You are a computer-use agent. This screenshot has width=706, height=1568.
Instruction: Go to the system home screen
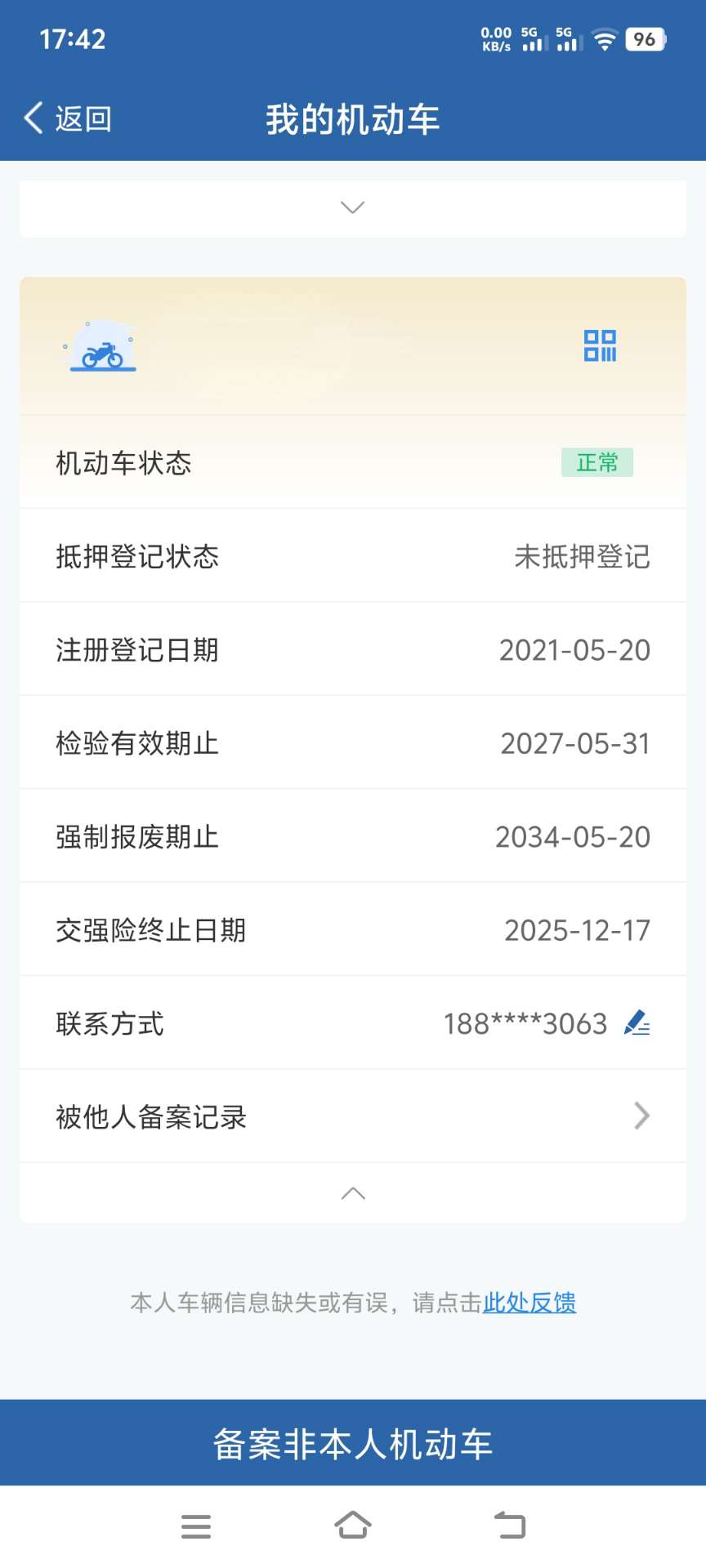pos(353,1525)
